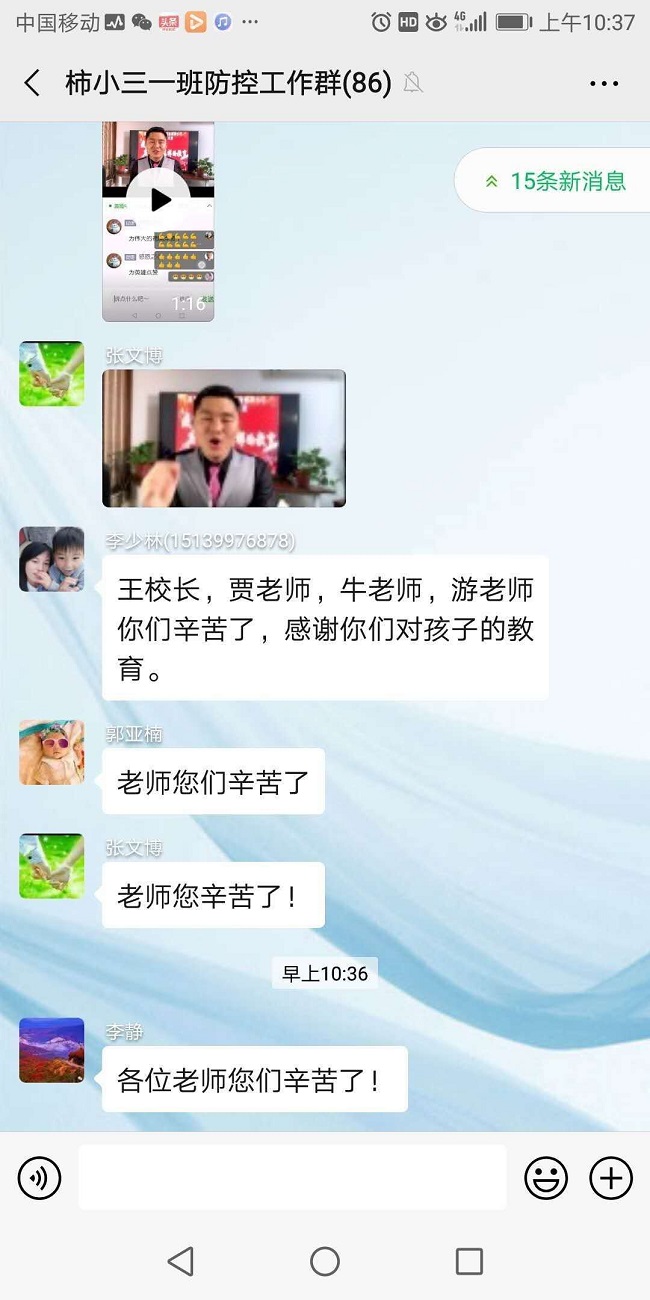Open the video sent by 张文博
The height and width of the screenshot is (1300, 650).
pos(224,438)
